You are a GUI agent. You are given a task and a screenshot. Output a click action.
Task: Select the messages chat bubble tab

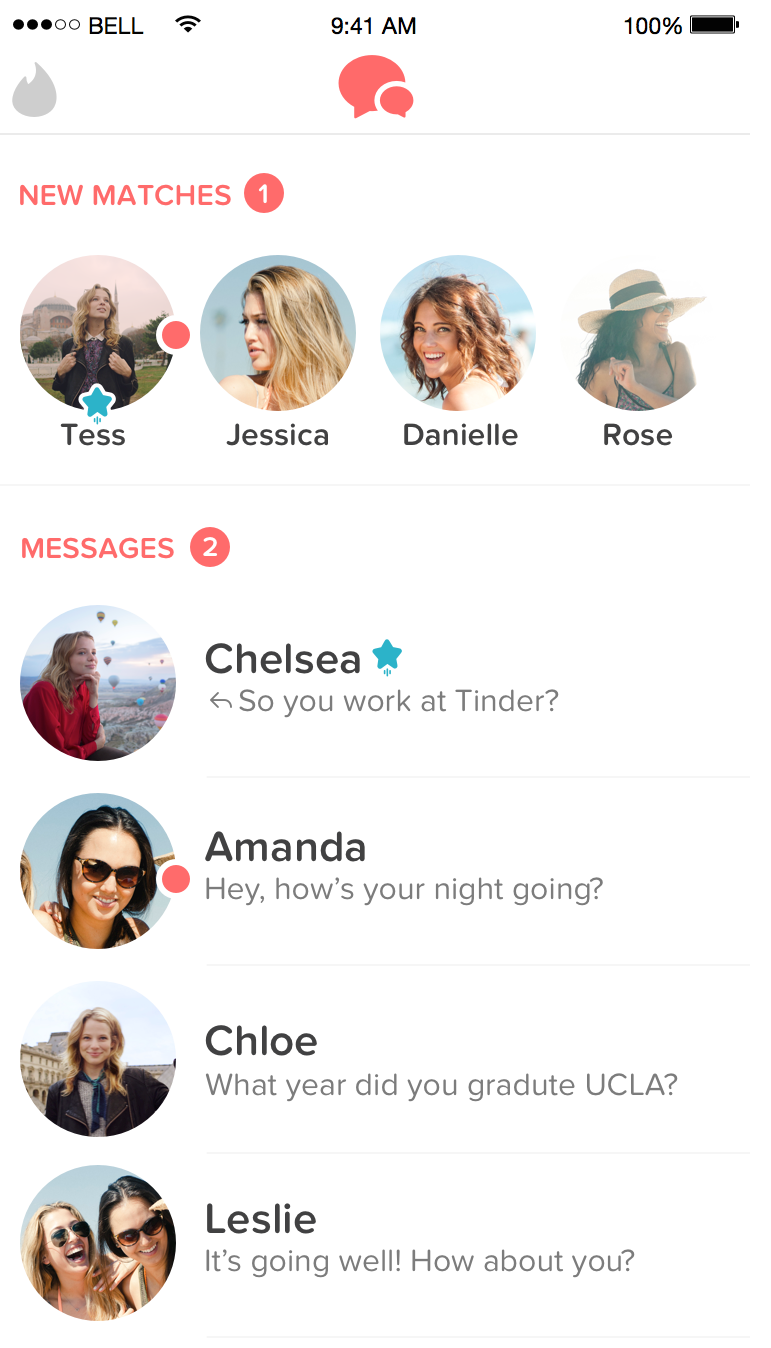375,88
